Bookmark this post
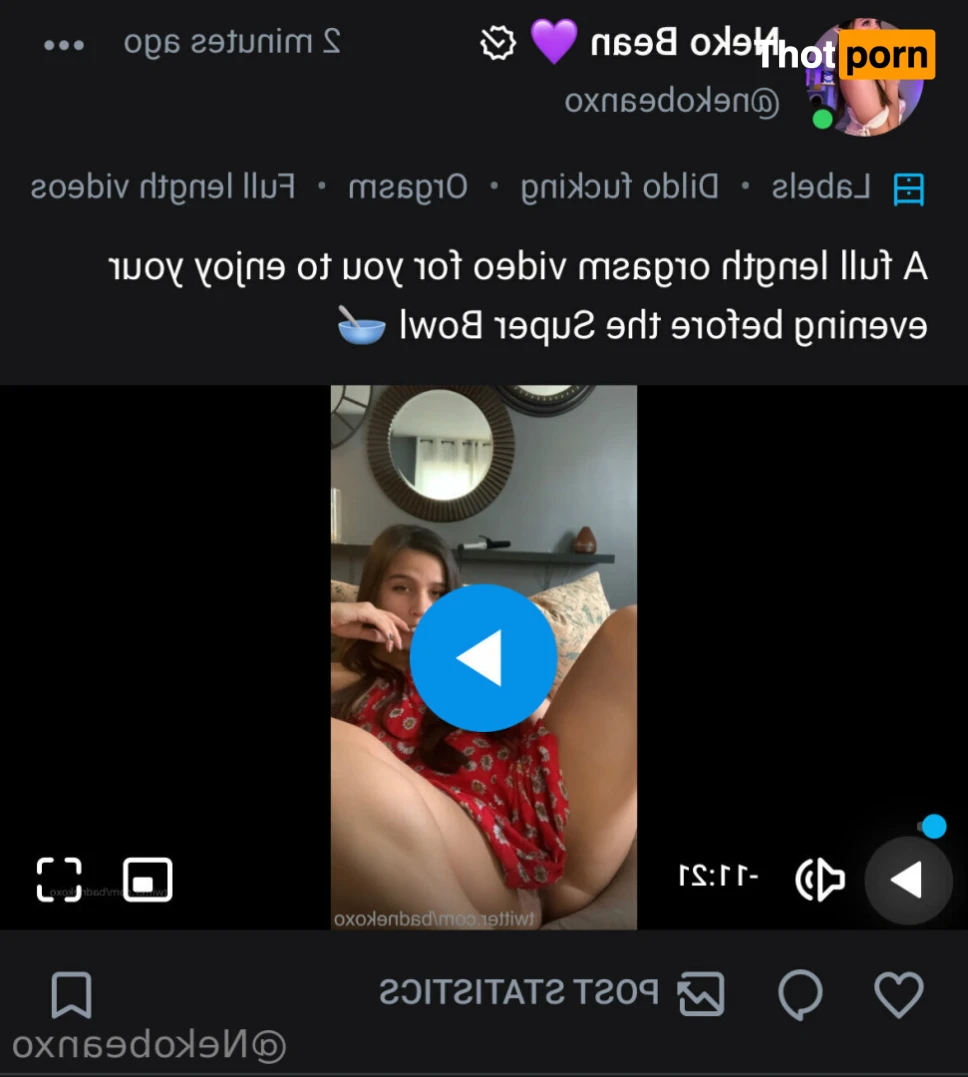The image size is (968, 1077). 71,994
